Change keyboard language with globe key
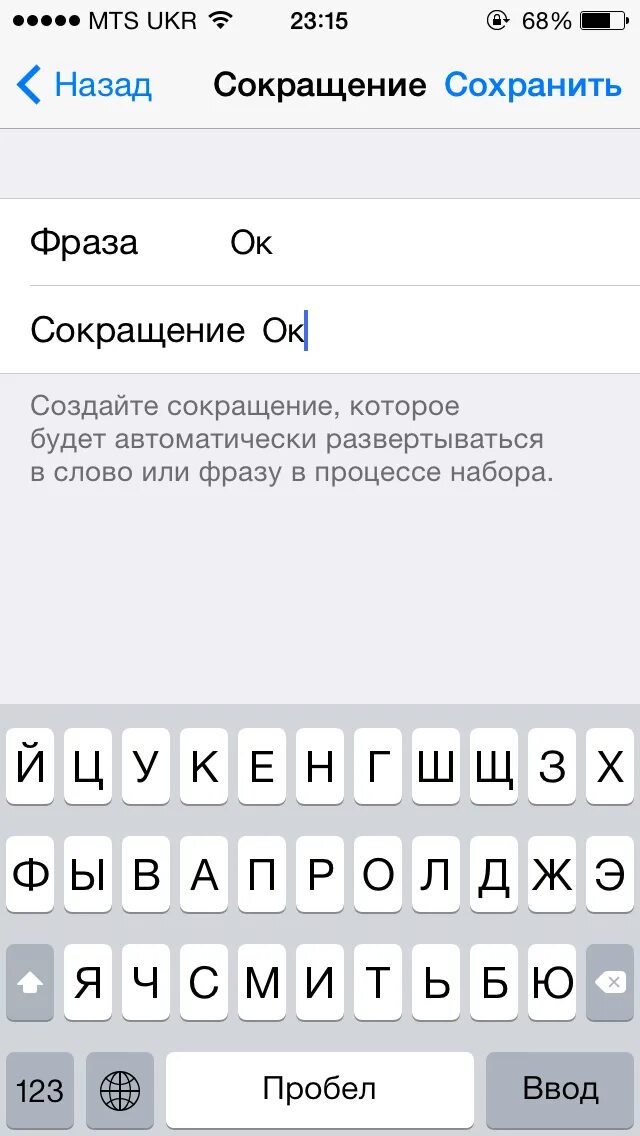Viewport: 640px width, 1136px height. [x=120, y=1090]
